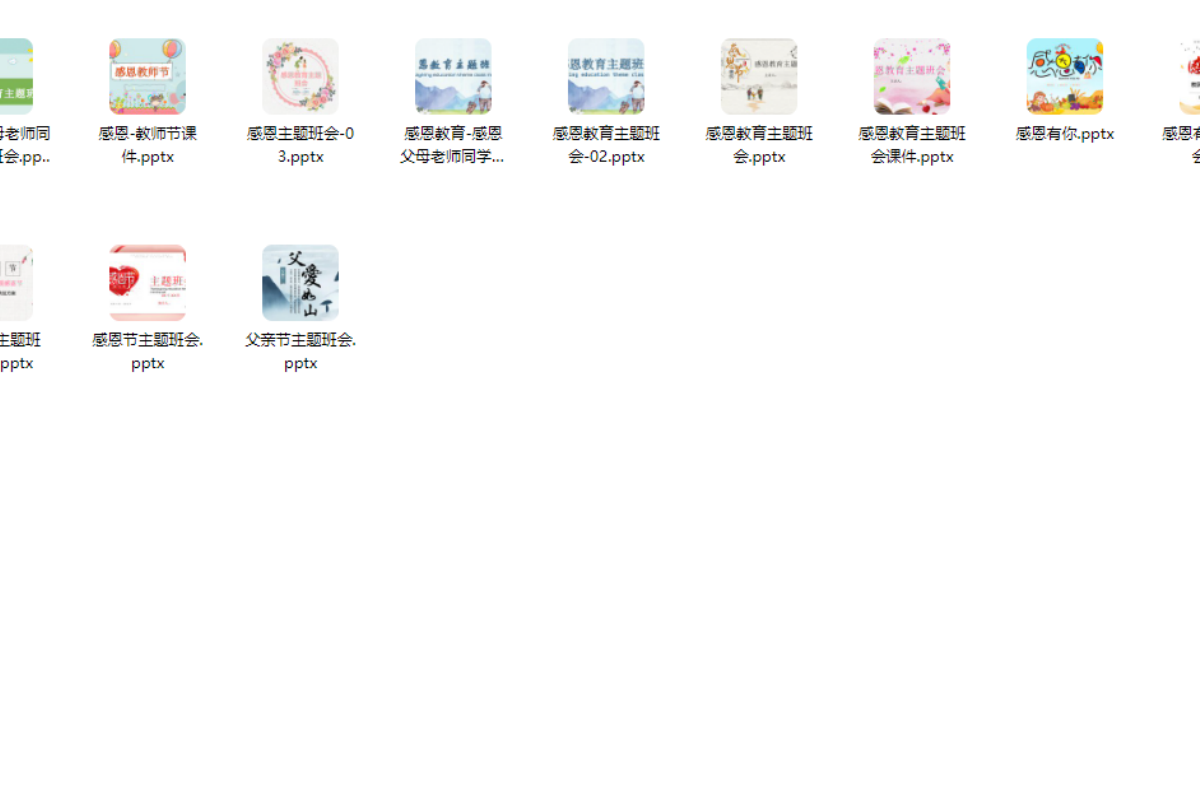Open 感恩教育主题班会课件.pptx
Viewport: 1200px width, 800px height.
point(912,77)
